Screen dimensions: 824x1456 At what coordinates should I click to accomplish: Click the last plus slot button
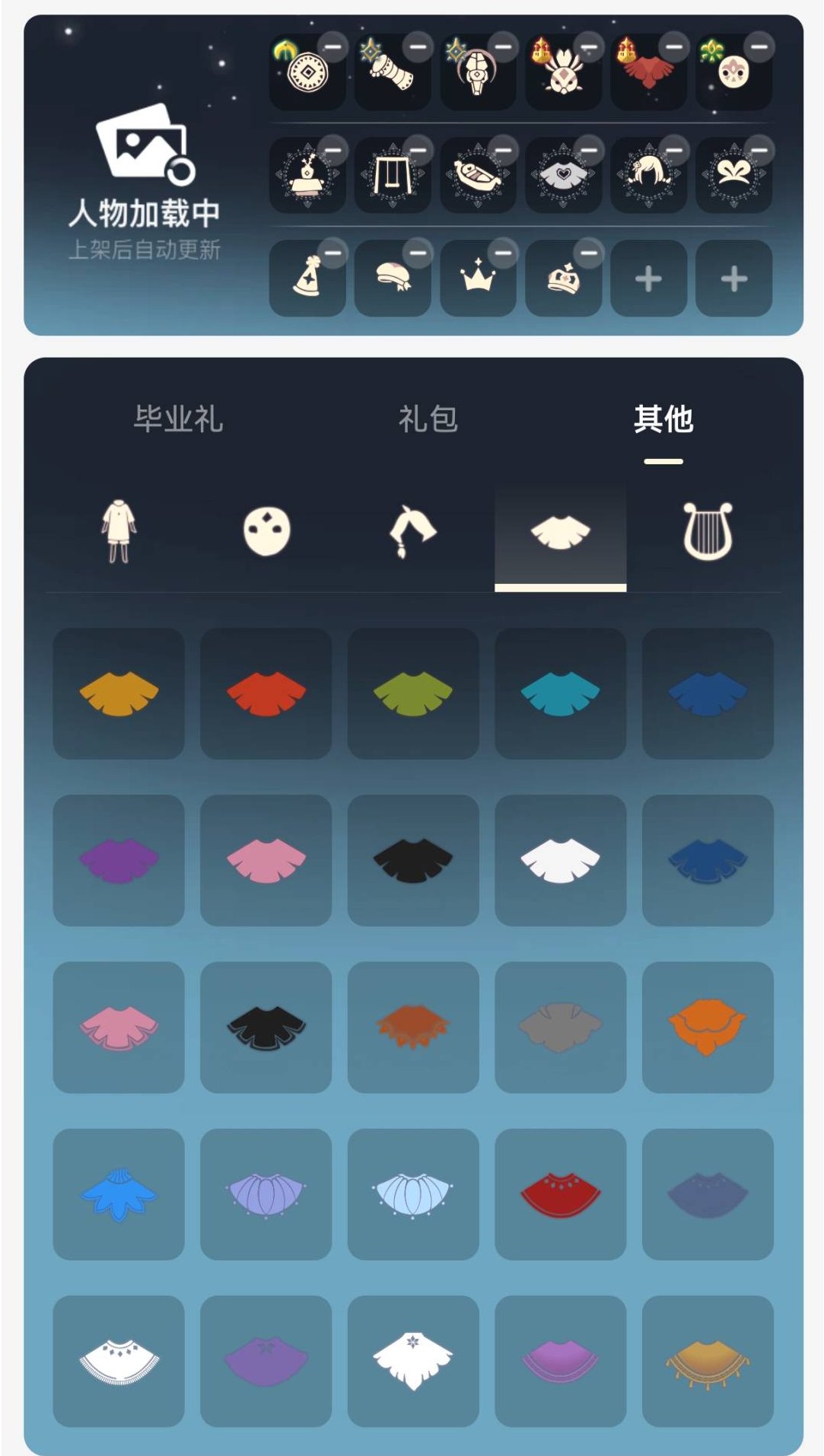tap(733, 280)
